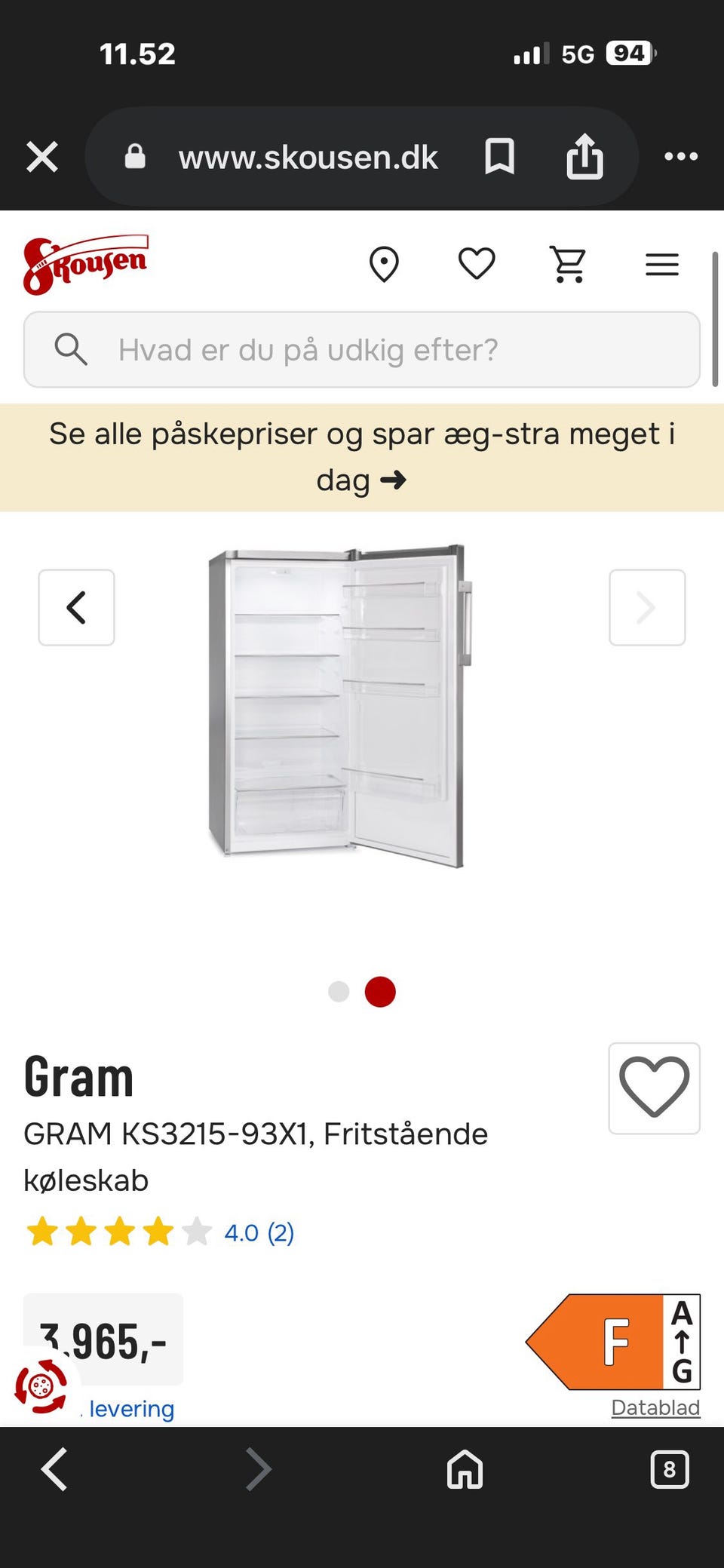
Task: Open the tab switcher showing 8 tabs
Action: [670, 1468]
